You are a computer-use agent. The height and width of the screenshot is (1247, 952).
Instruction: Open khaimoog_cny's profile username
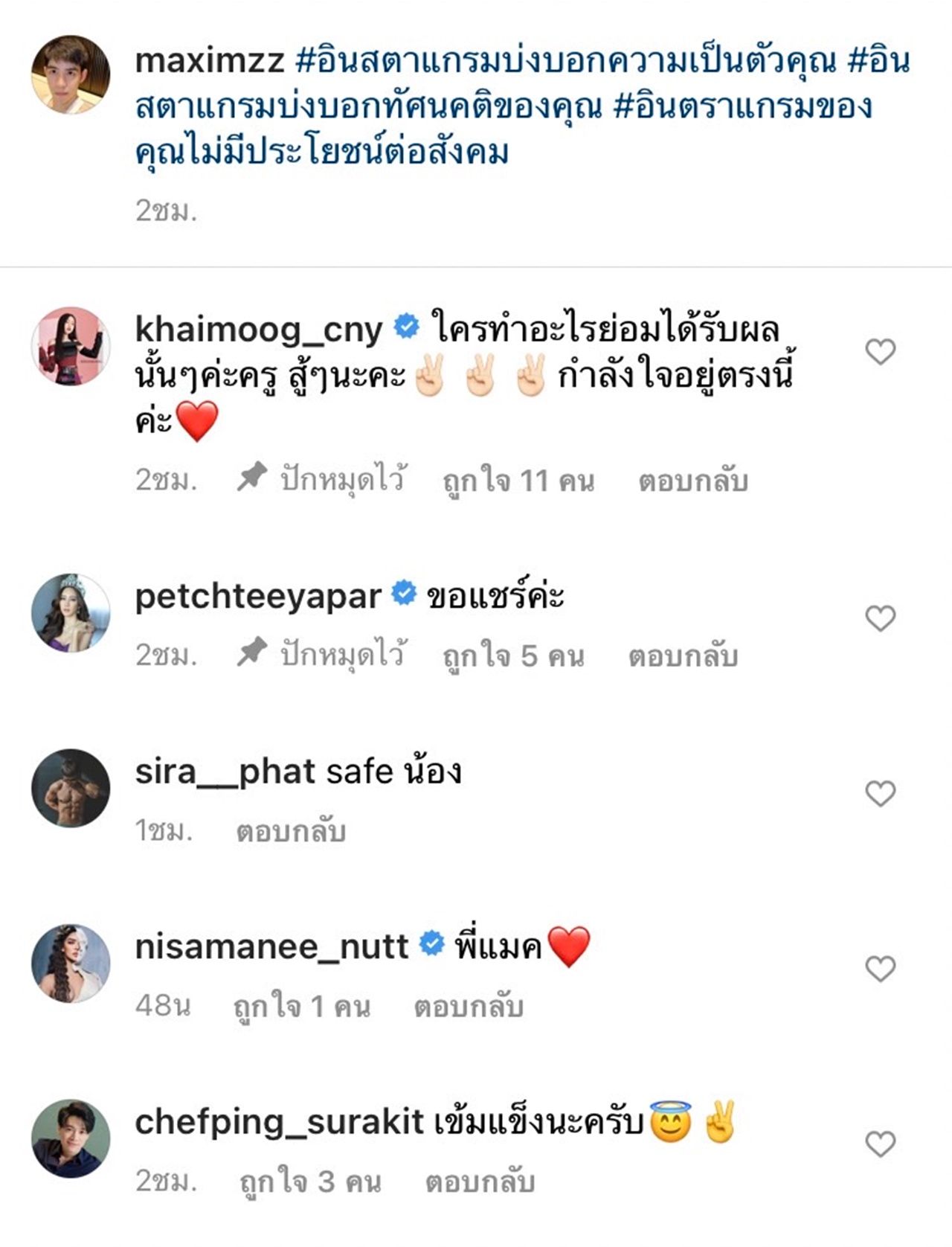[258, 328]
